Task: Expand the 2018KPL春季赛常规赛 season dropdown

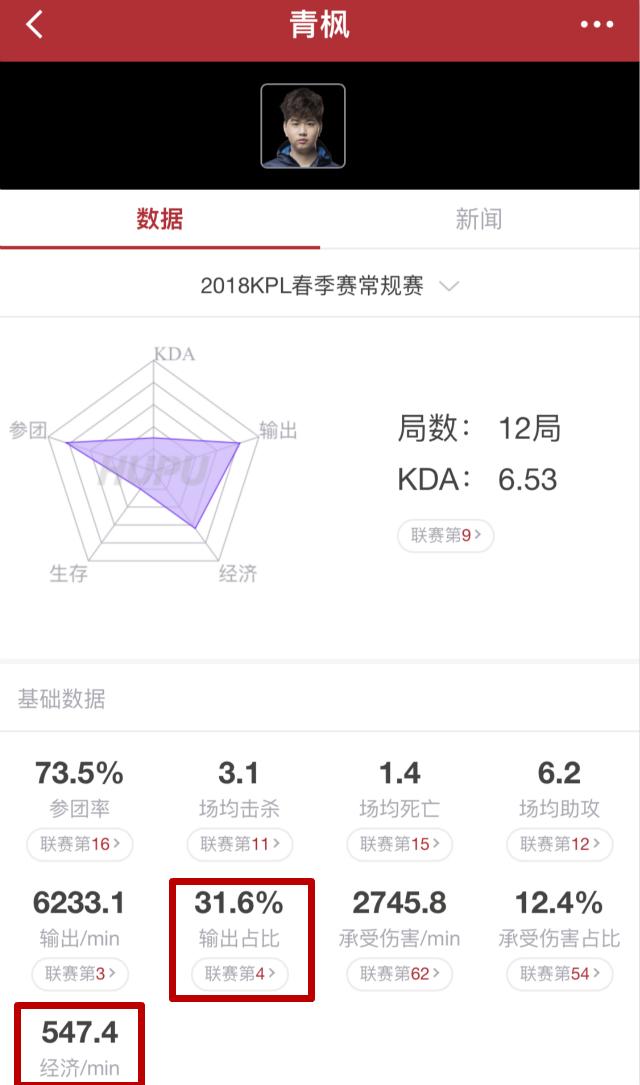Action: [330, 286]
